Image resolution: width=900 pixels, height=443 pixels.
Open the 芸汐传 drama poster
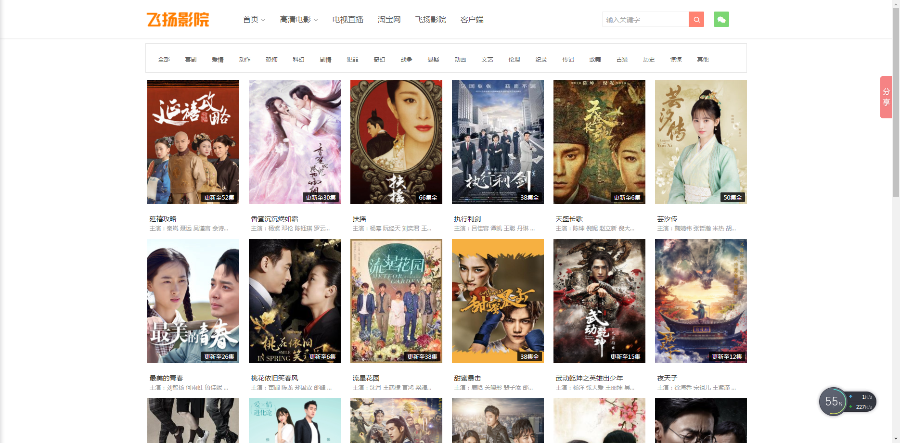(700, 141)
